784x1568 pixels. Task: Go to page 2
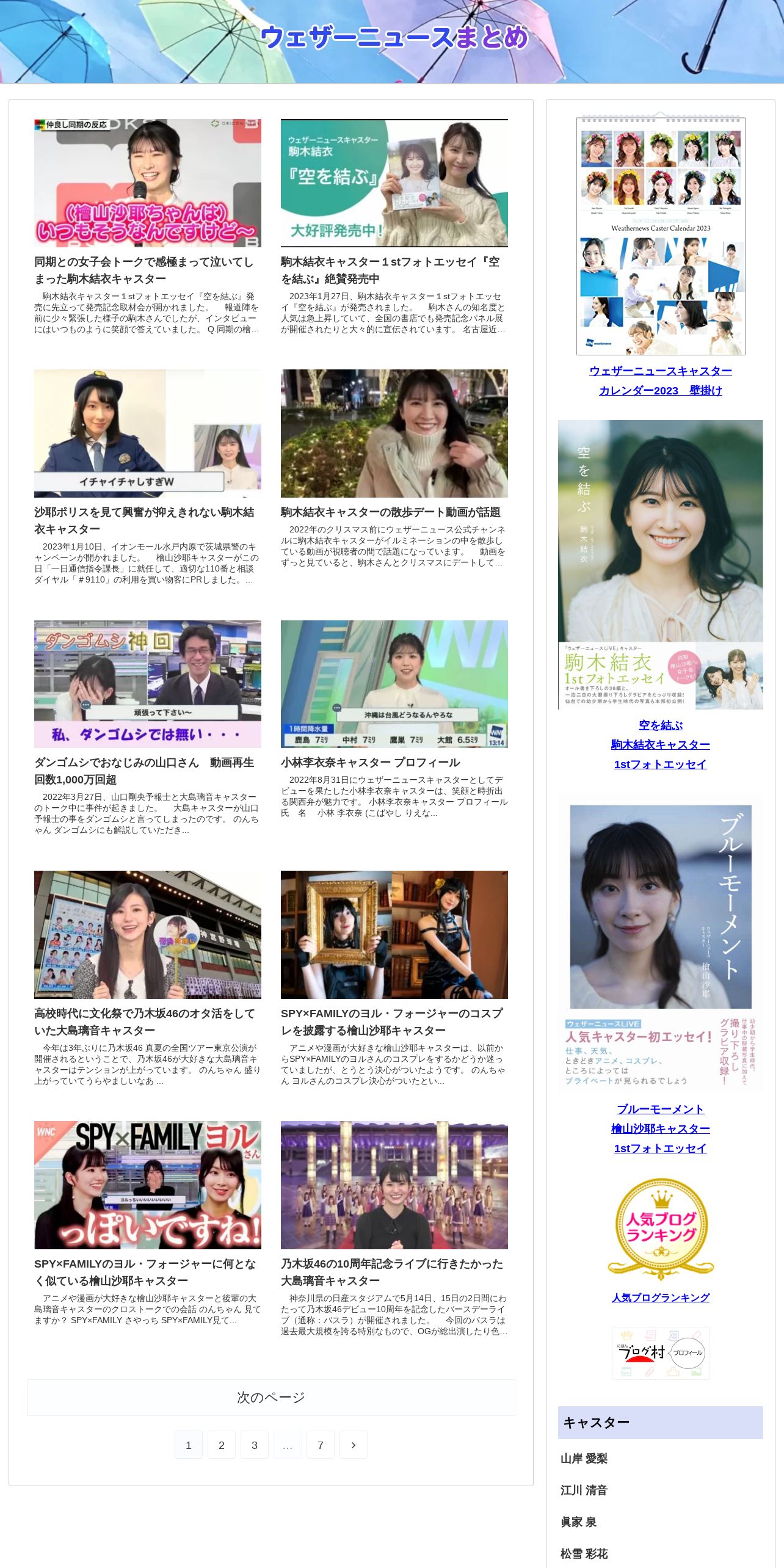tap(221, 1445)
